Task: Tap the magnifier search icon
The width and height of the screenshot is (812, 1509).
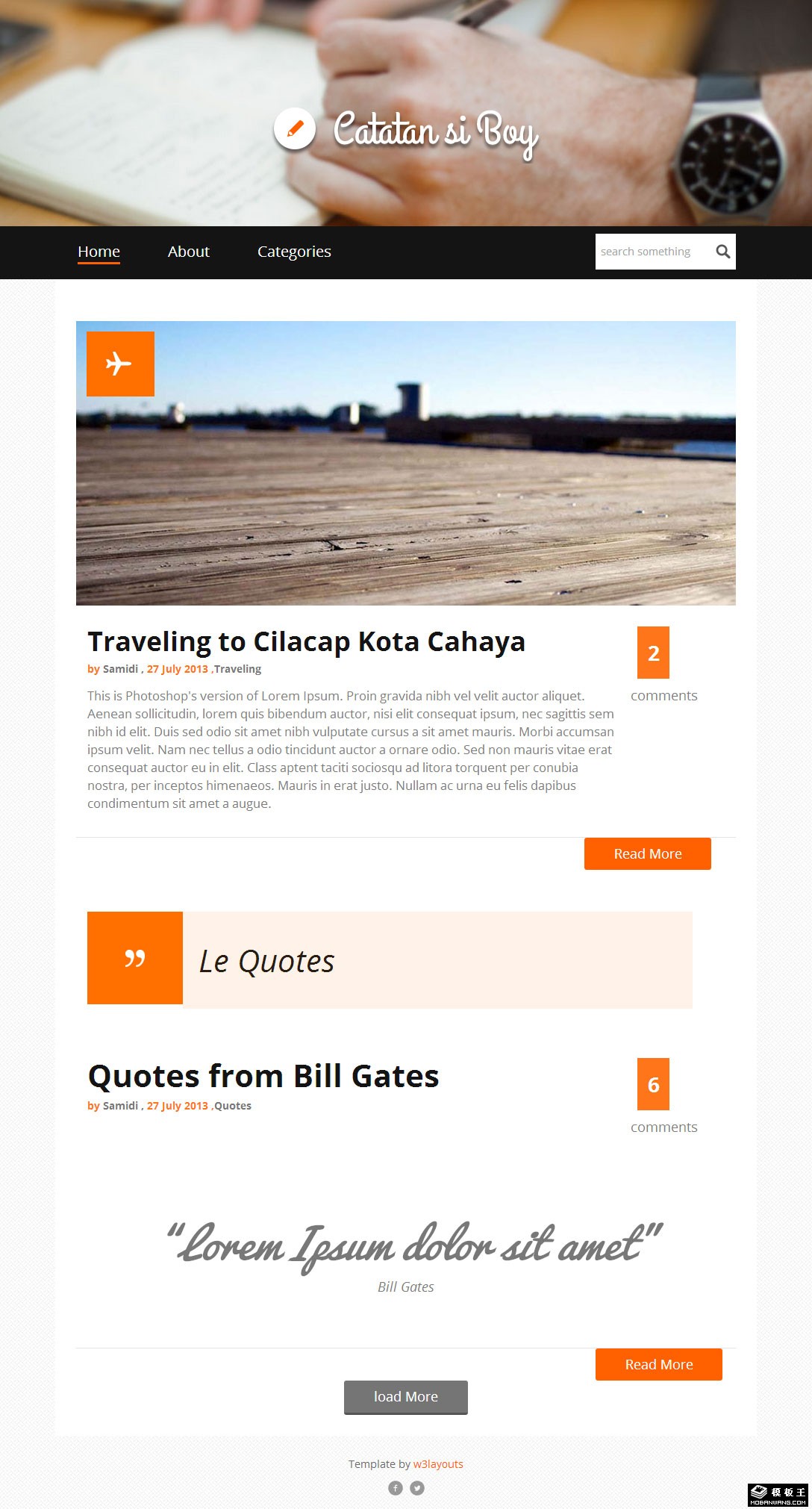Action: (x=722, y=252)
